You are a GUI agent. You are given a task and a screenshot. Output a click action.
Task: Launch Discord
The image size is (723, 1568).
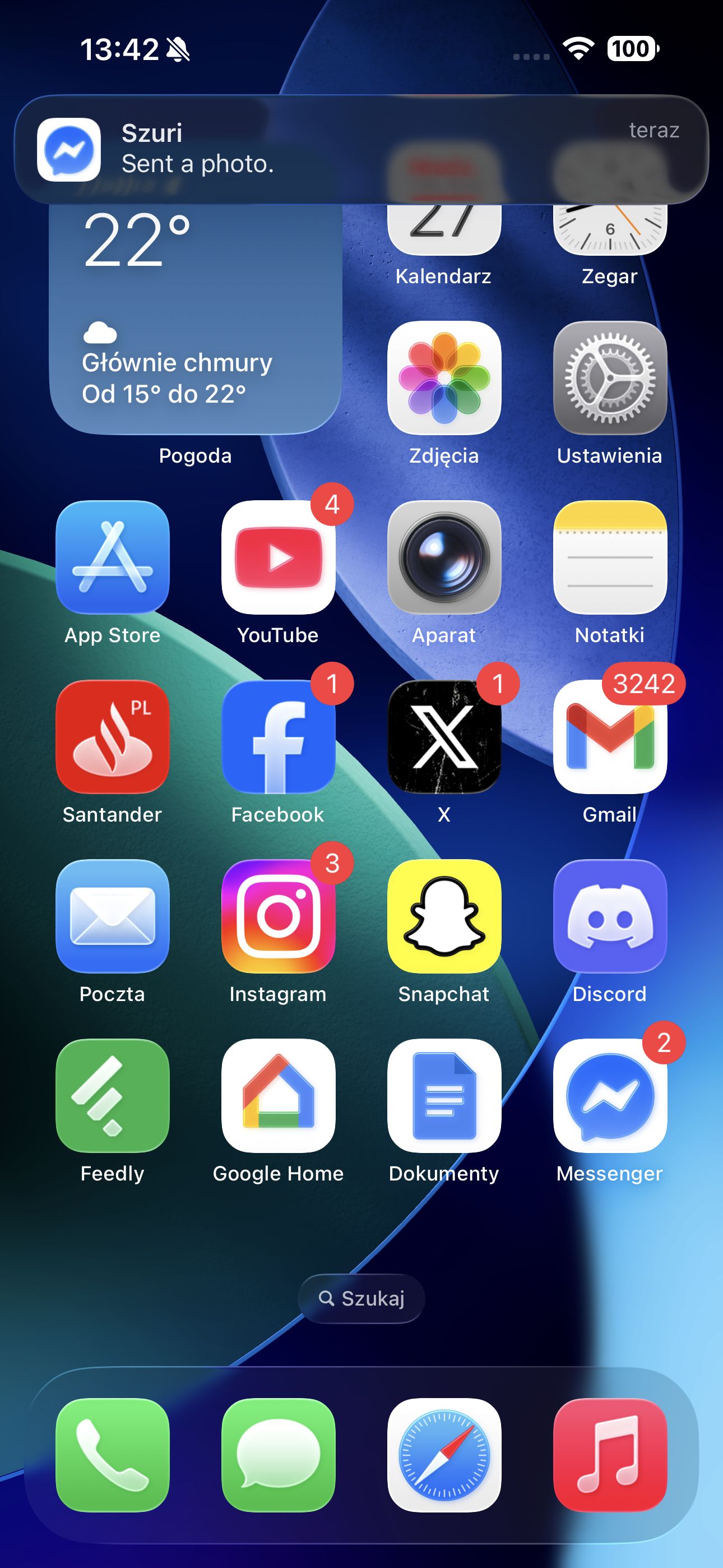click(610, 916)
